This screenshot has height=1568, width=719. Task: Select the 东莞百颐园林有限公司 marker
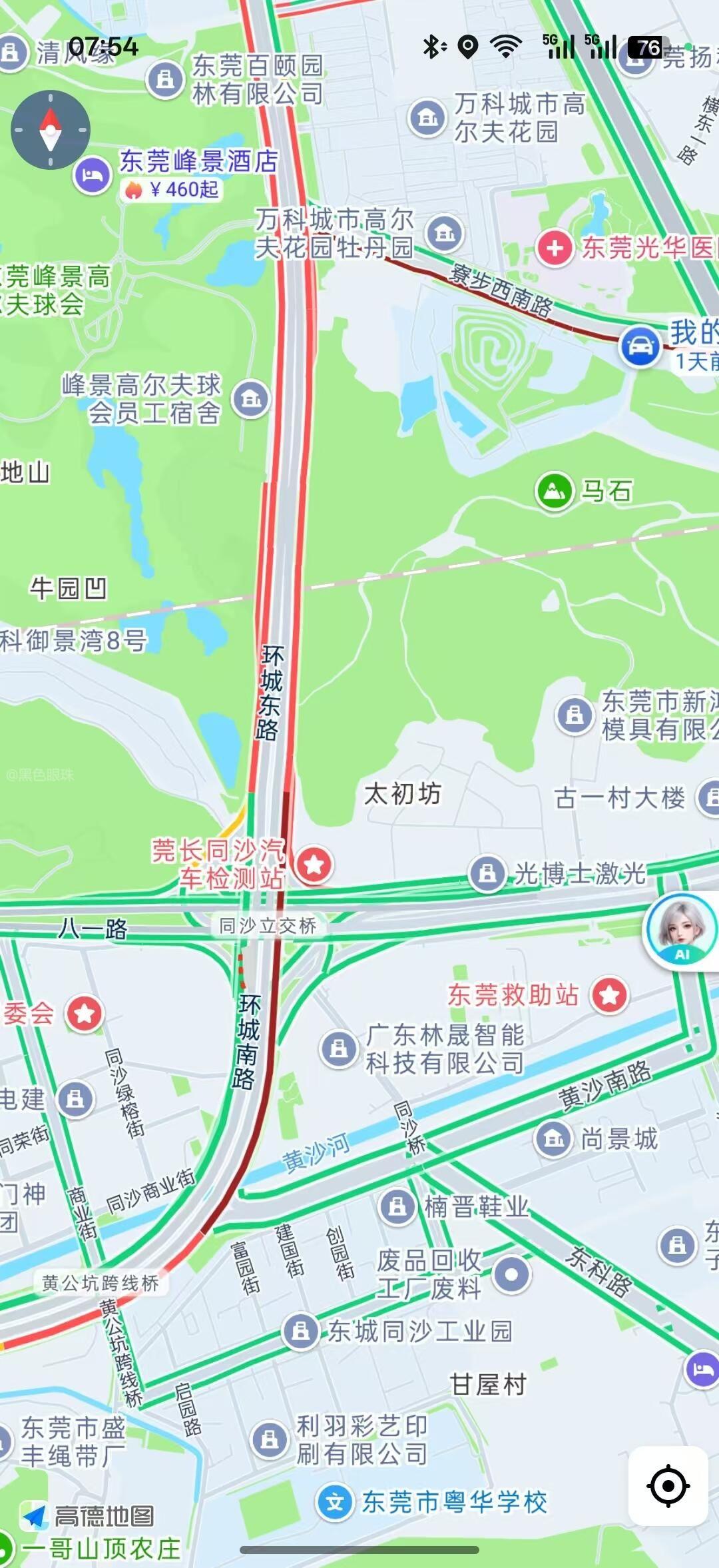165,79
